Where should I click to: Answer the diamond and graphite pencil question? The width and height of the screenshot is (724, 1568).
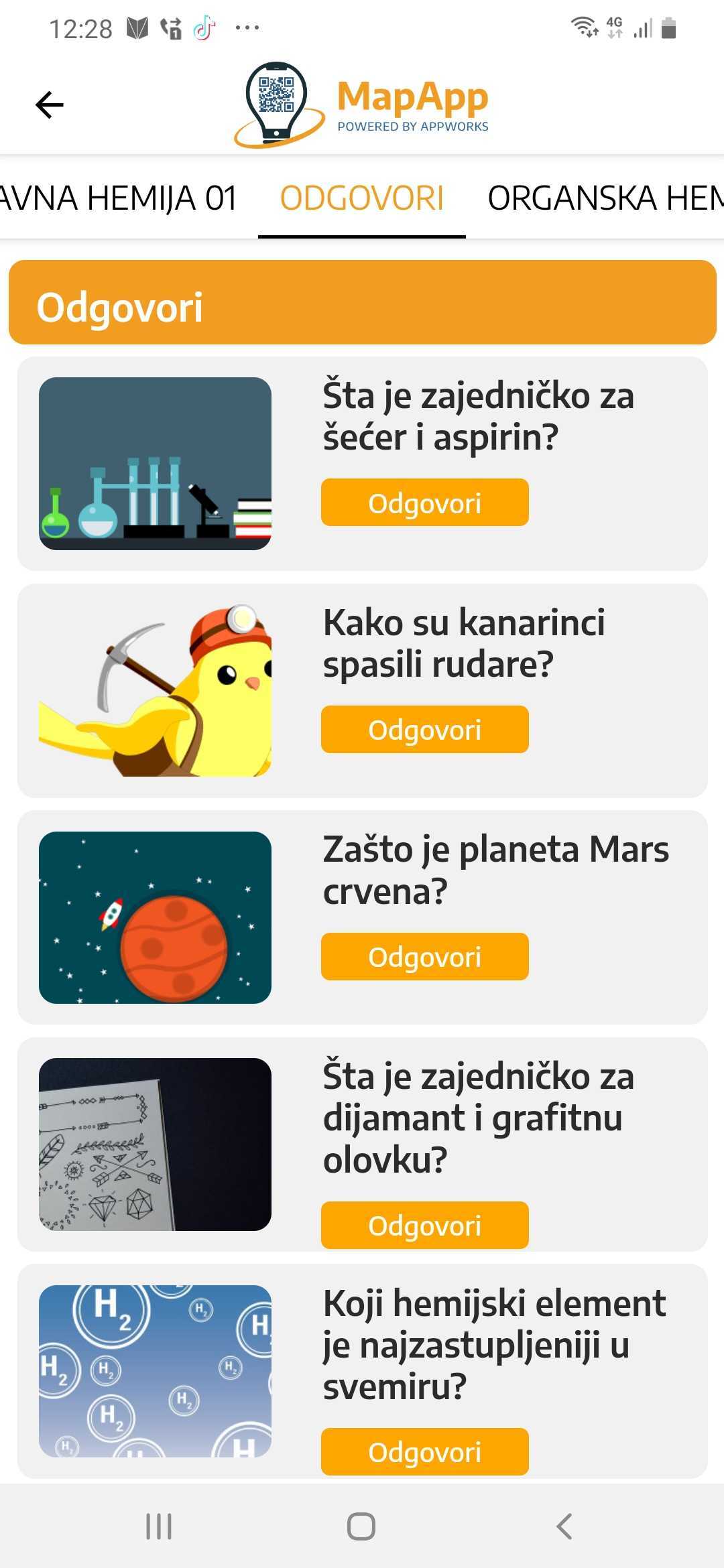click(424, 1226)
